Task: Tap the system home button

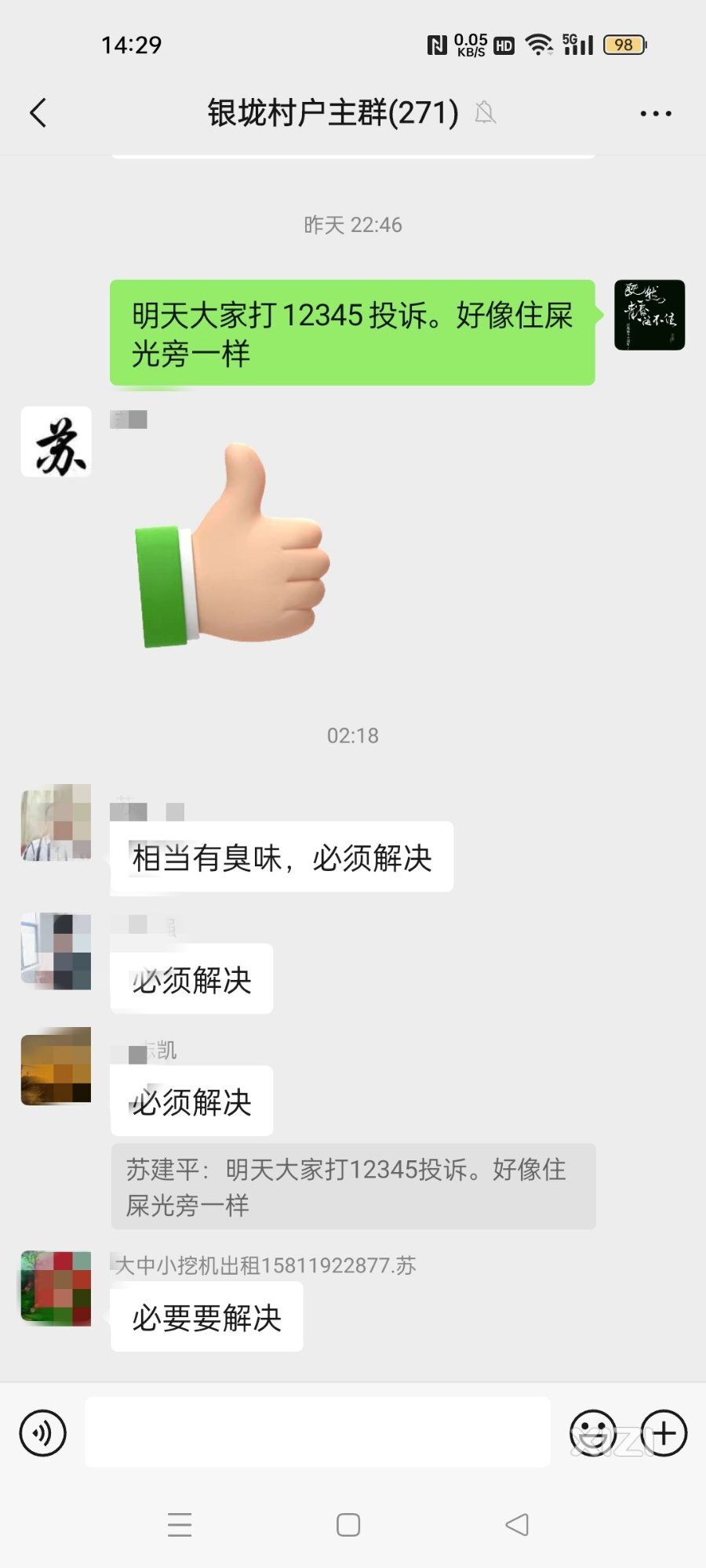Action: (x=348, y=1525)
